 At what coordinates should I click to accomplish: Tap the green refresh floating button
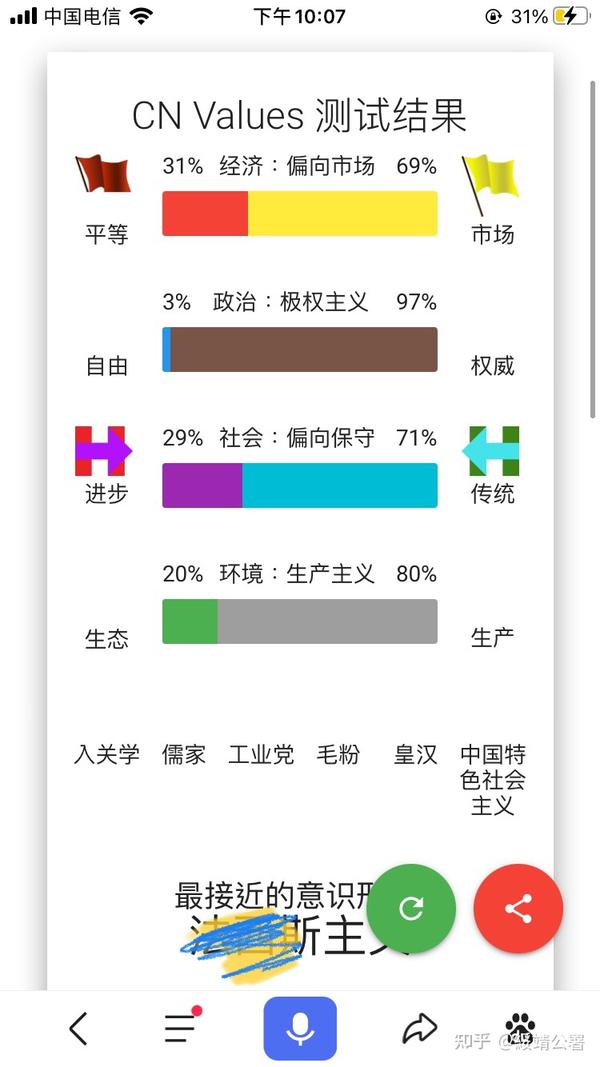(x=411, y=908)
